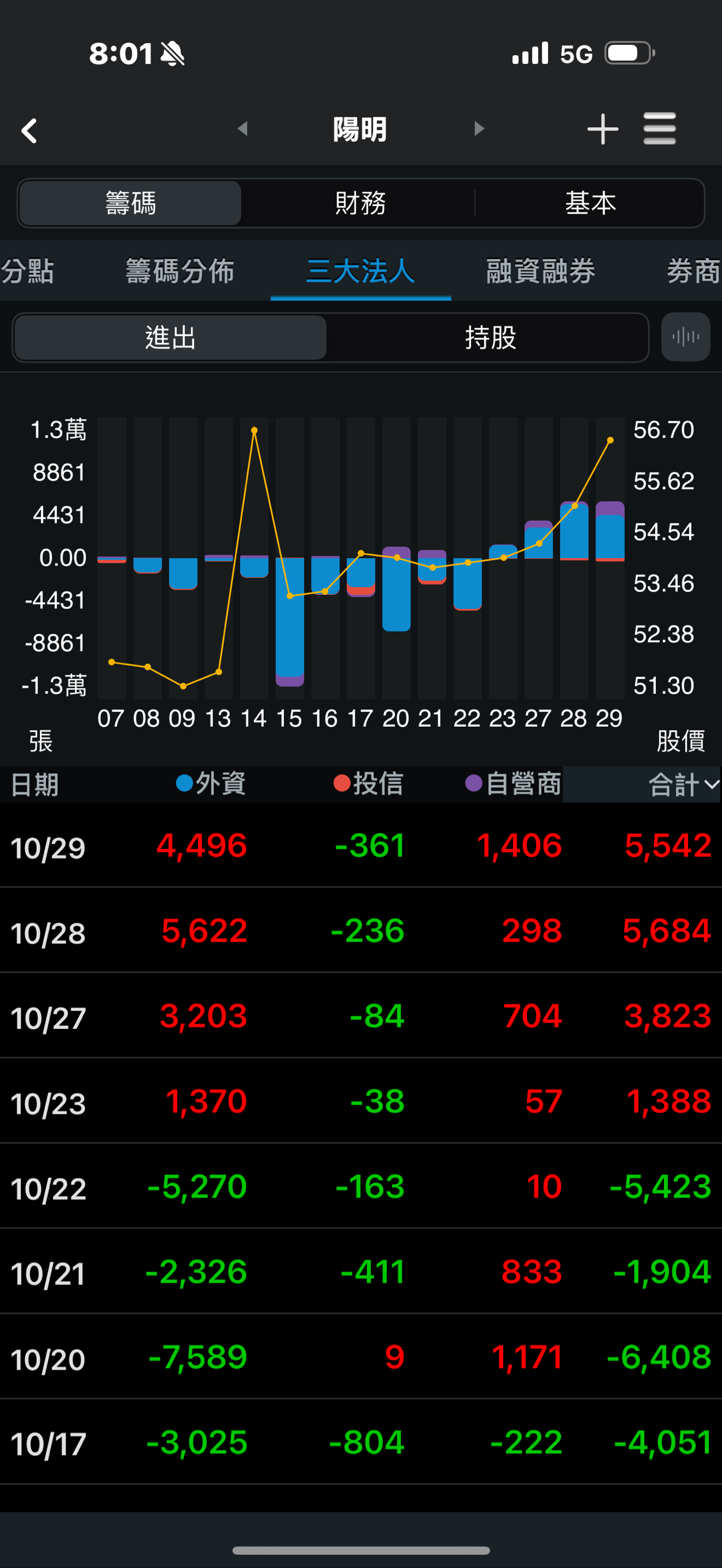Open the 分點 tab

click(x=28, y=272)
